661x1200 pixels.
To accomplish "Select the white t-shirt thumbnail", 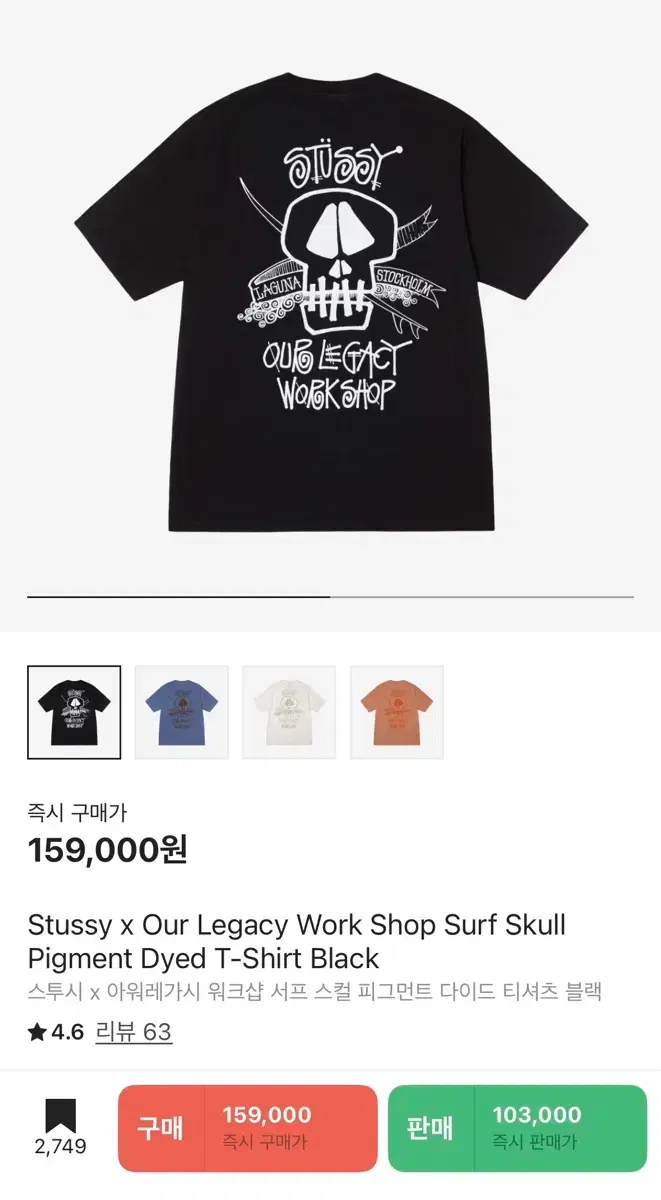I will click(x=289, y=712).
